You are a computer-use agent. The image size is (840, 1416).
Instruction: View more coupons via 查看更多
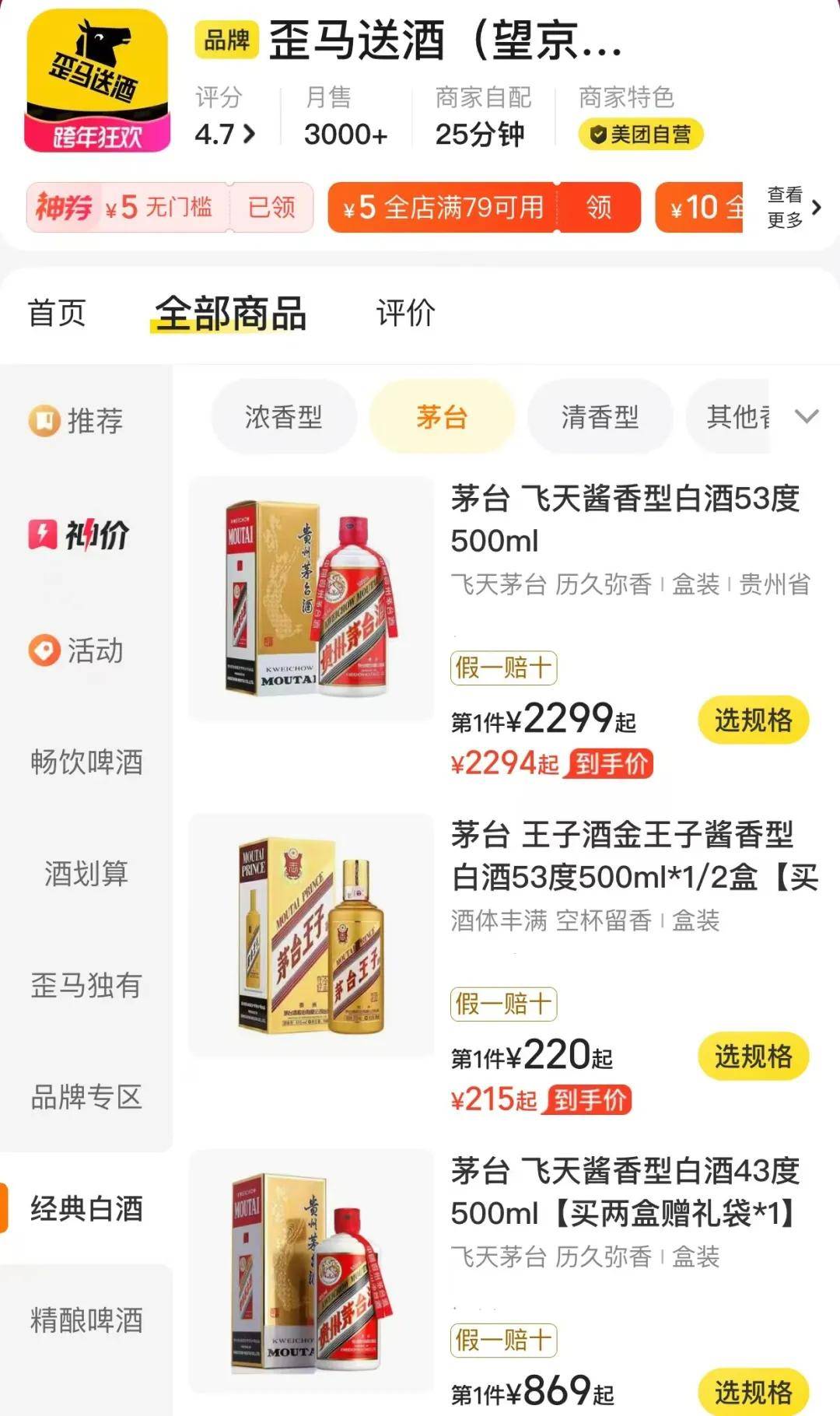[793, 208]
